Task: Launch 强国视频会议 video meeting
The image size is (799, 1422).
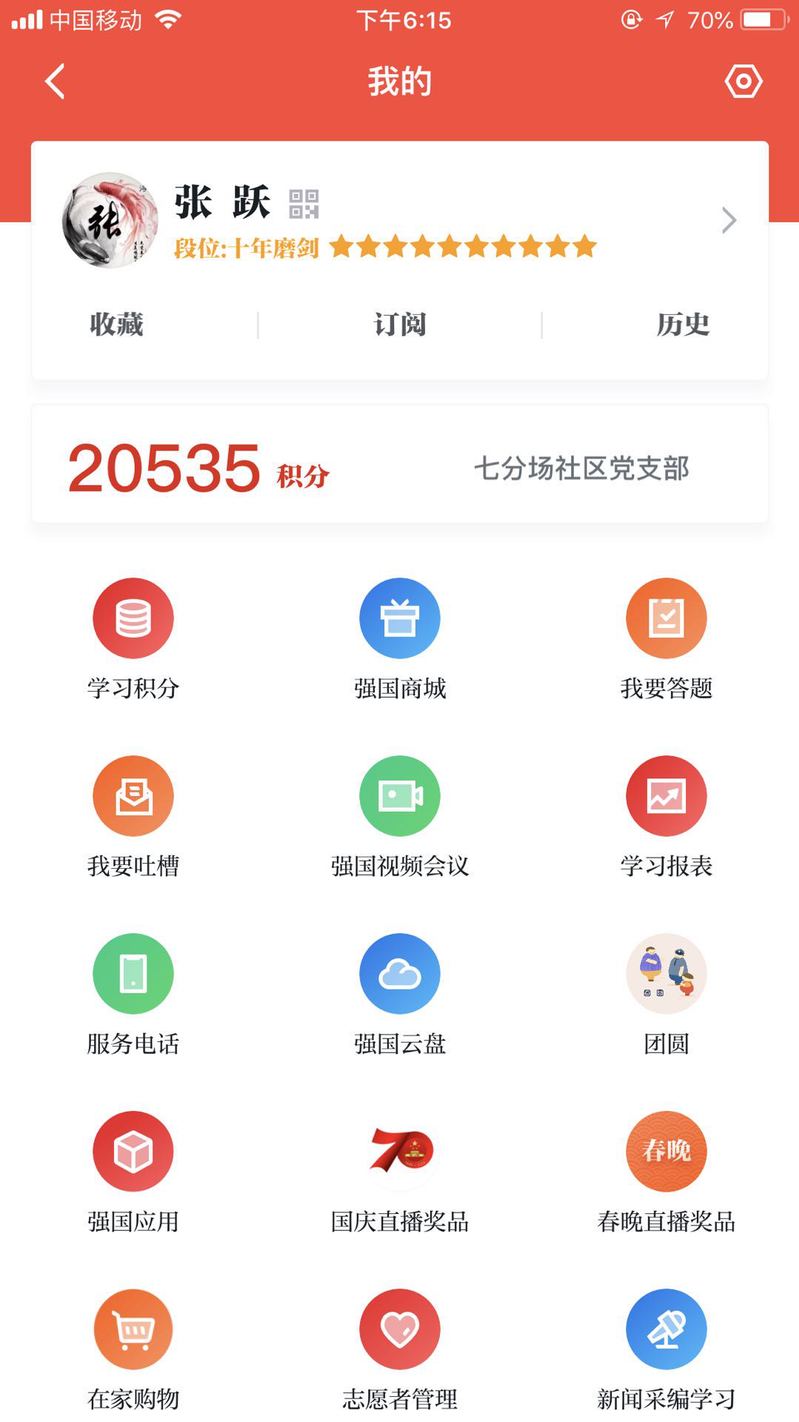Action: [400, 797]
